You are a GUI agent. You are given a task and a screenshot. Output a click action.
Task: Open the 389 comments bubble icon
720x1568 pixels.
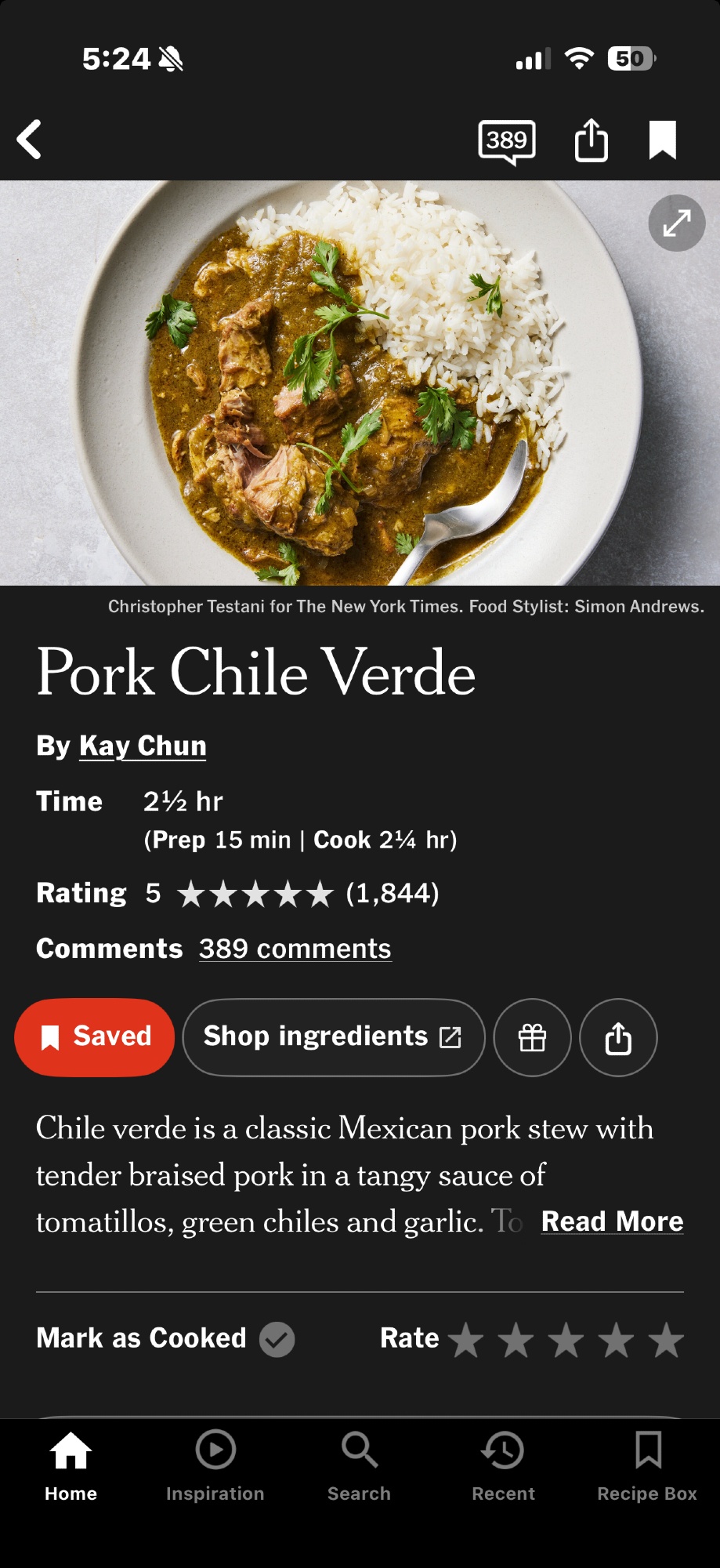coord(507,141)
